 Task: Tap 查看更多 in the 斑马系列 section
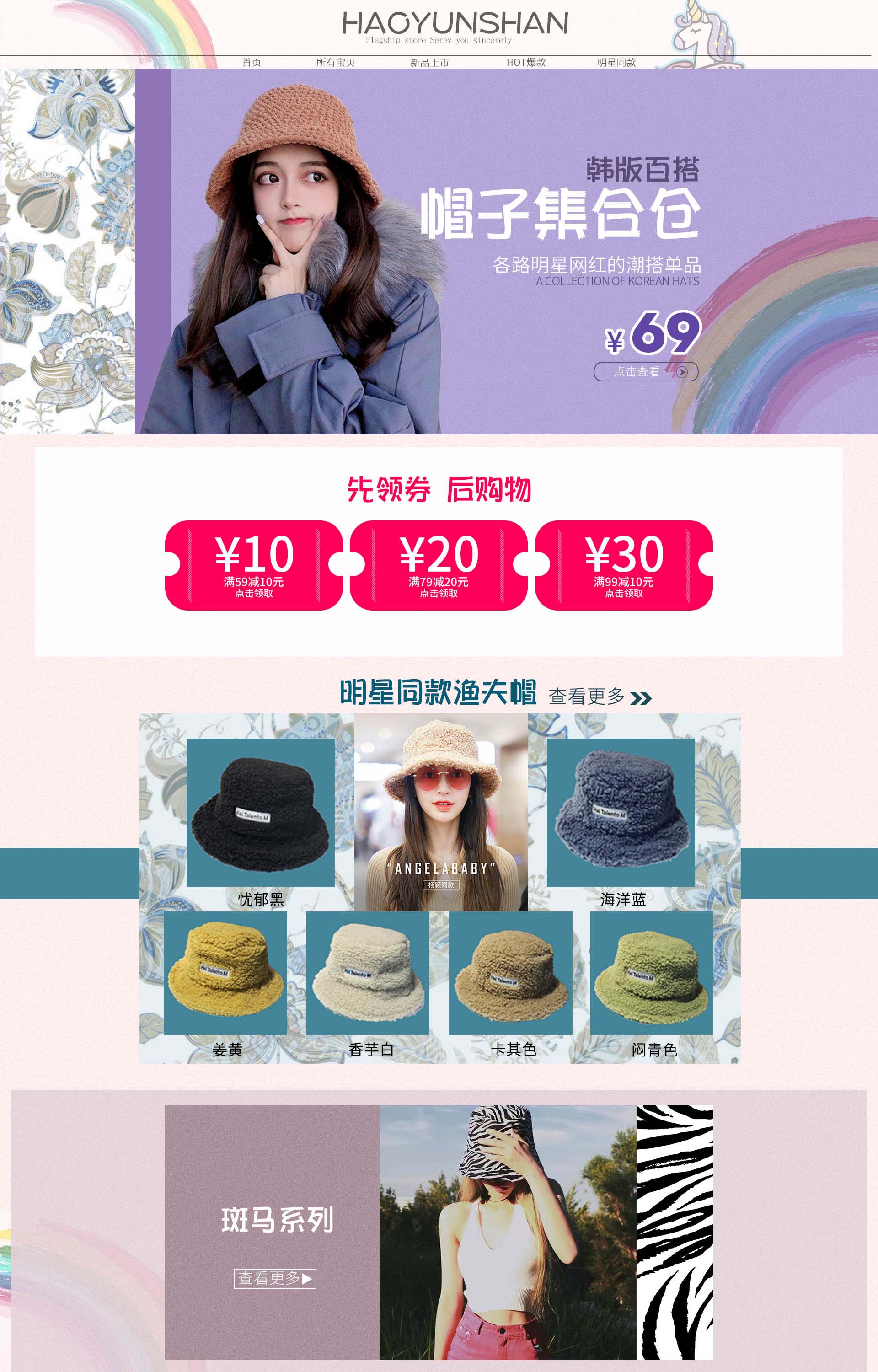click(x=275, y=1278)
